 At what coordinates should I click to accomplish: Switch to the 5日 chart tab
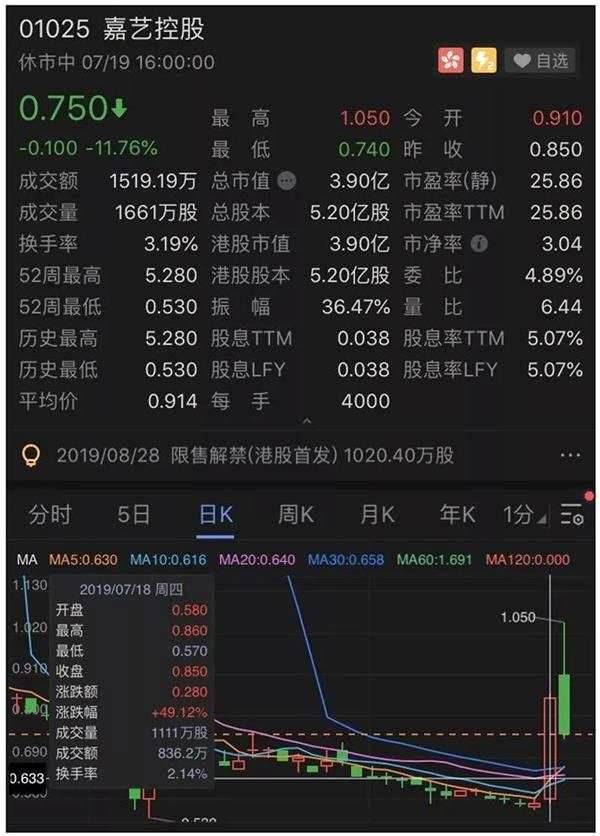pos(134,515)
